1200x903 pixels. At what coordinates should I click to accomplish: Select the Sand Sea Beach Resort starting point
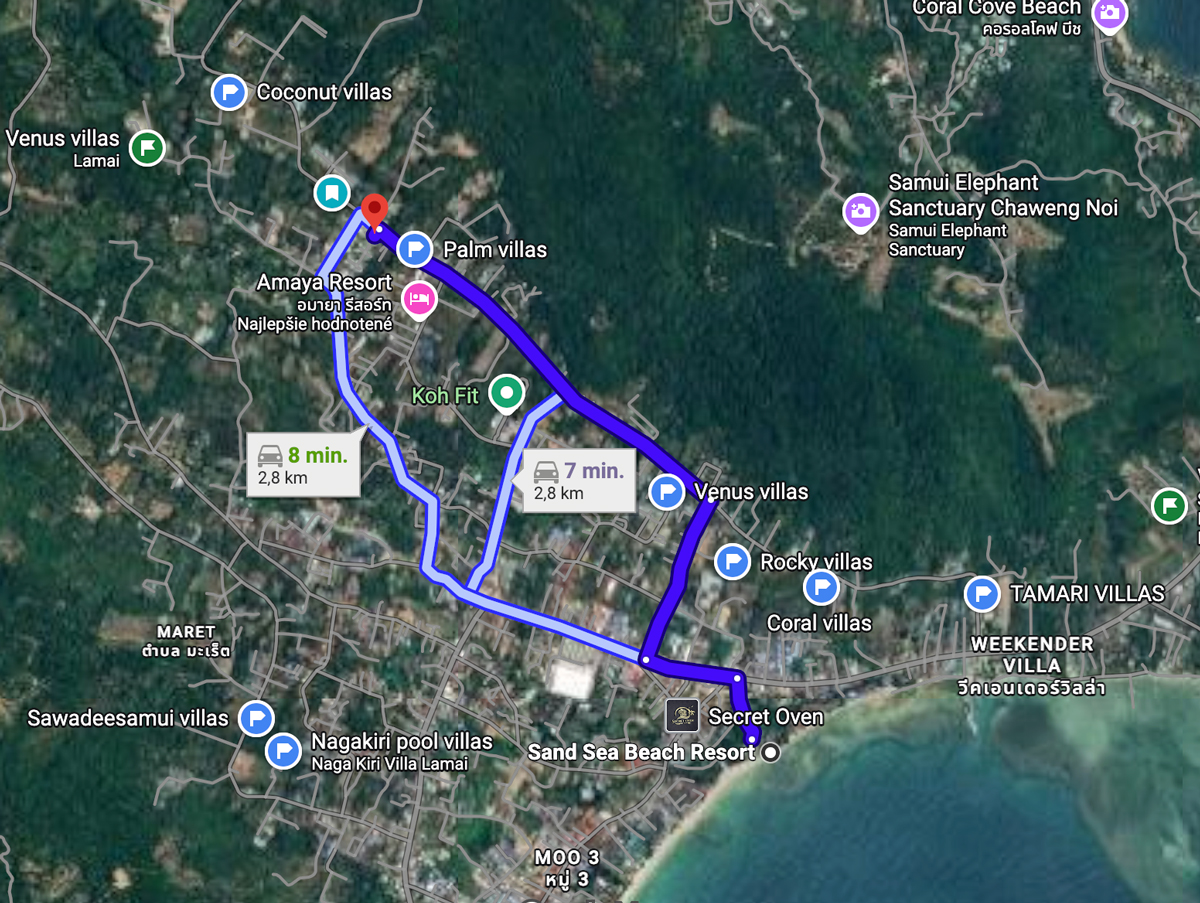(x=770, y=753)
